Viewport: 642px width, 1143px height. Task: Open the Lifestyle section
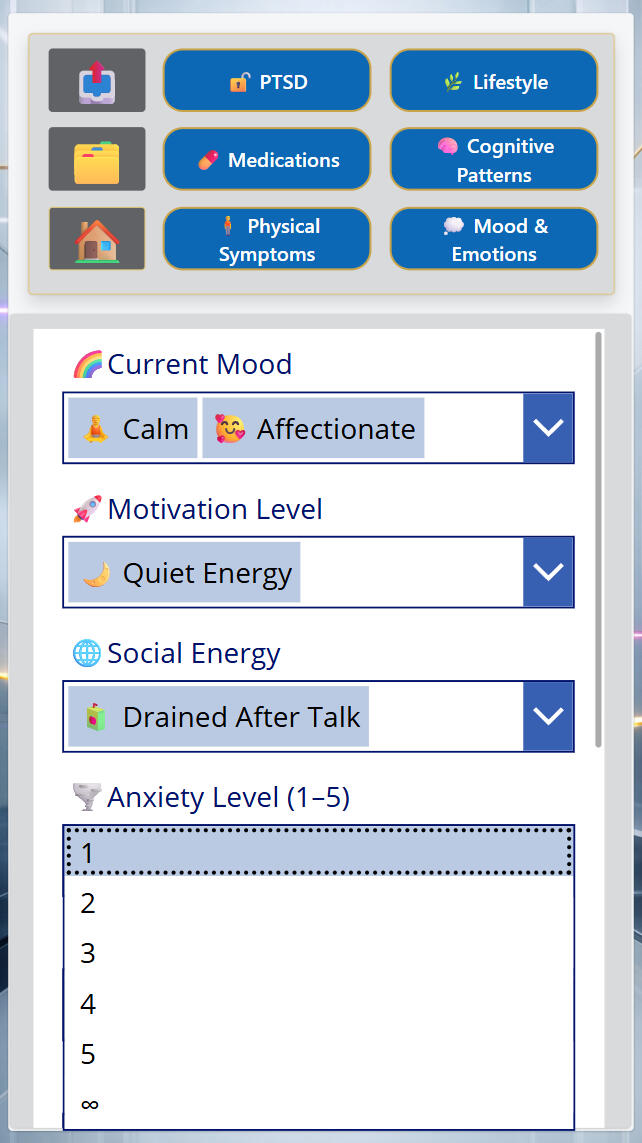[x=494, y=81]
